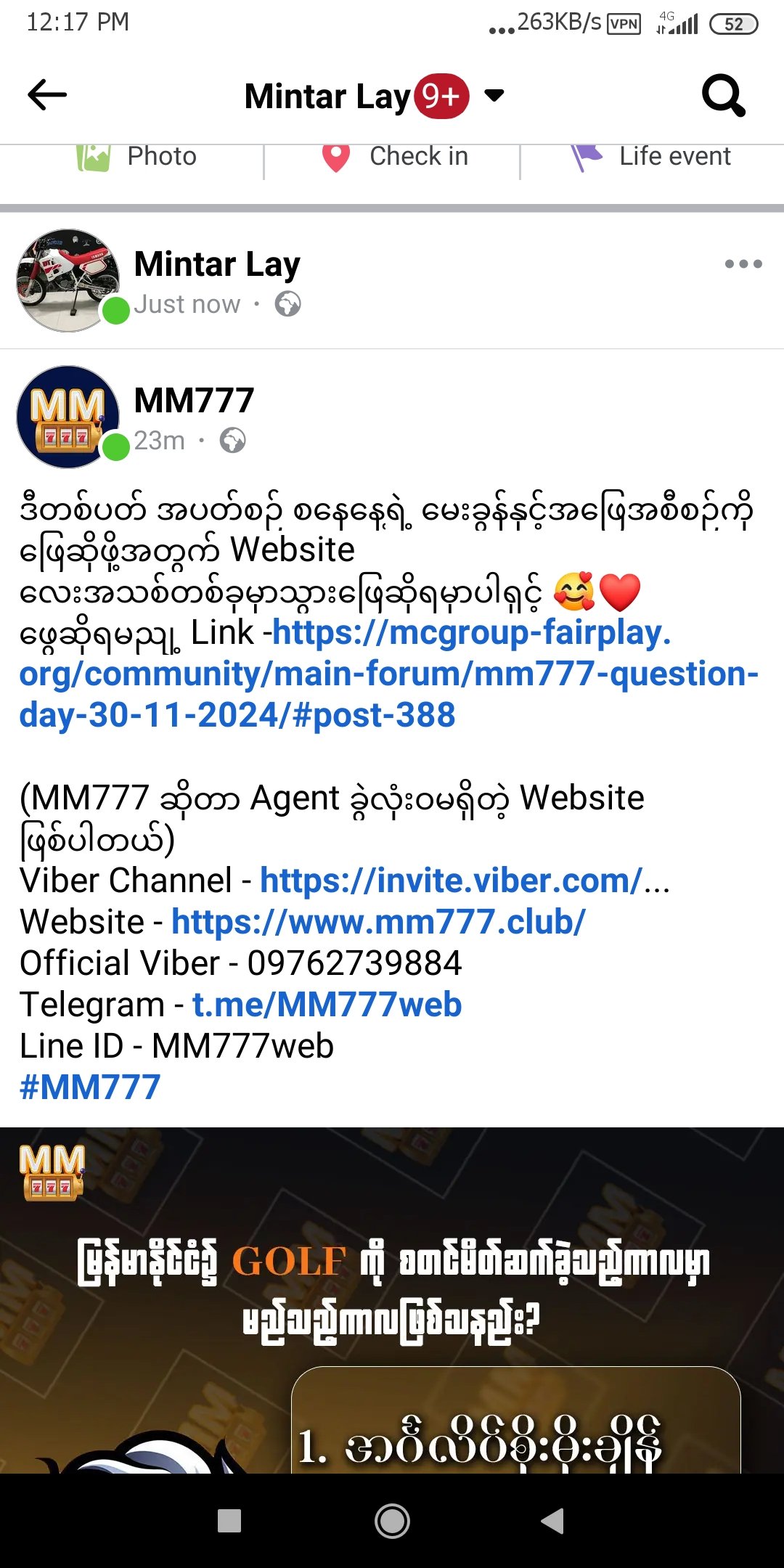The image size is (784, 1568).
Task: Open the t.me/MM777web Telegram link
Action: [x=327, y=1005]
